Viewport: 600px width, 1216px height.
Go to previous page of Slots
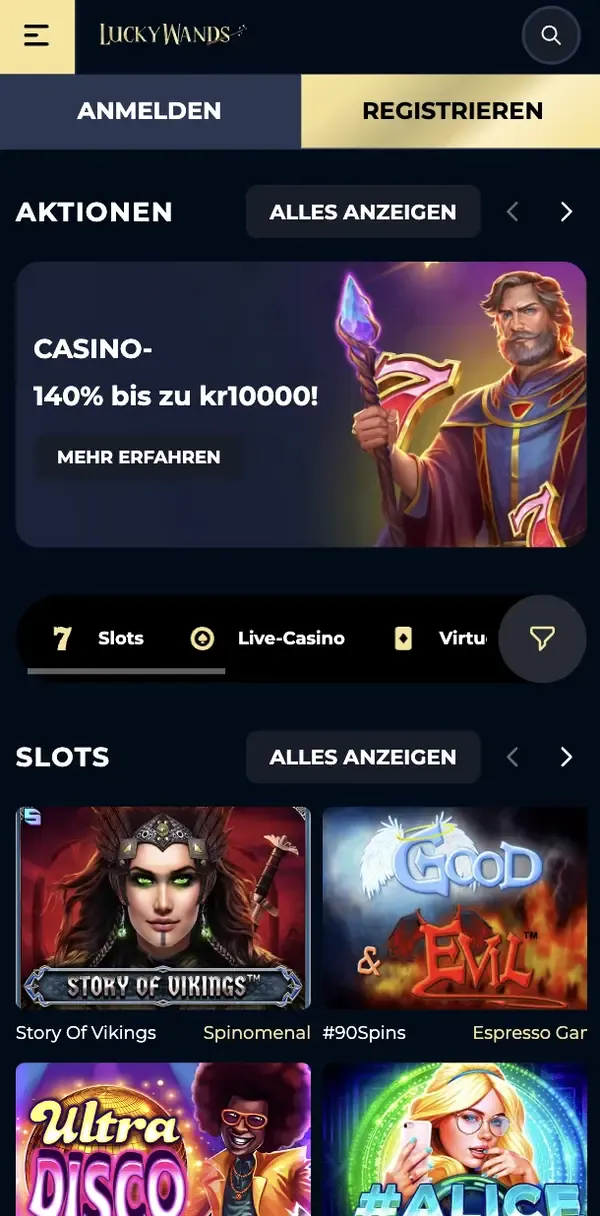(513, 757)
